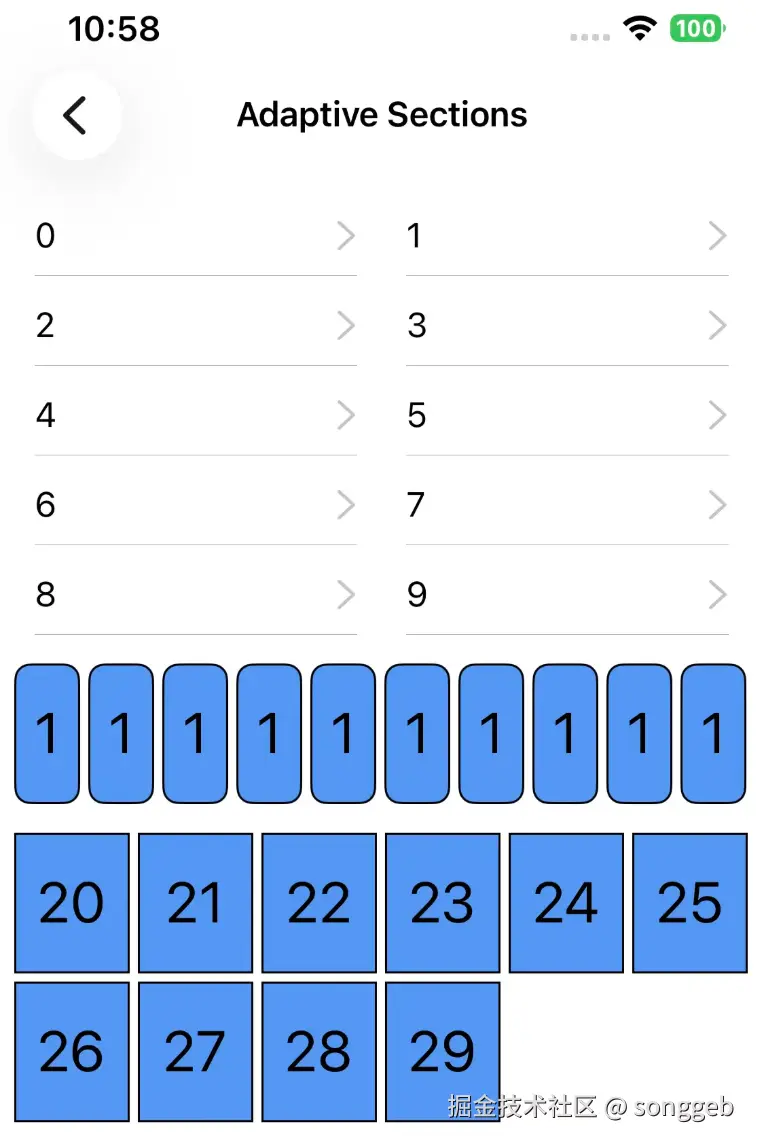Select row number 2
This screenshot has width=760, height=1148.
pos(195,326)
